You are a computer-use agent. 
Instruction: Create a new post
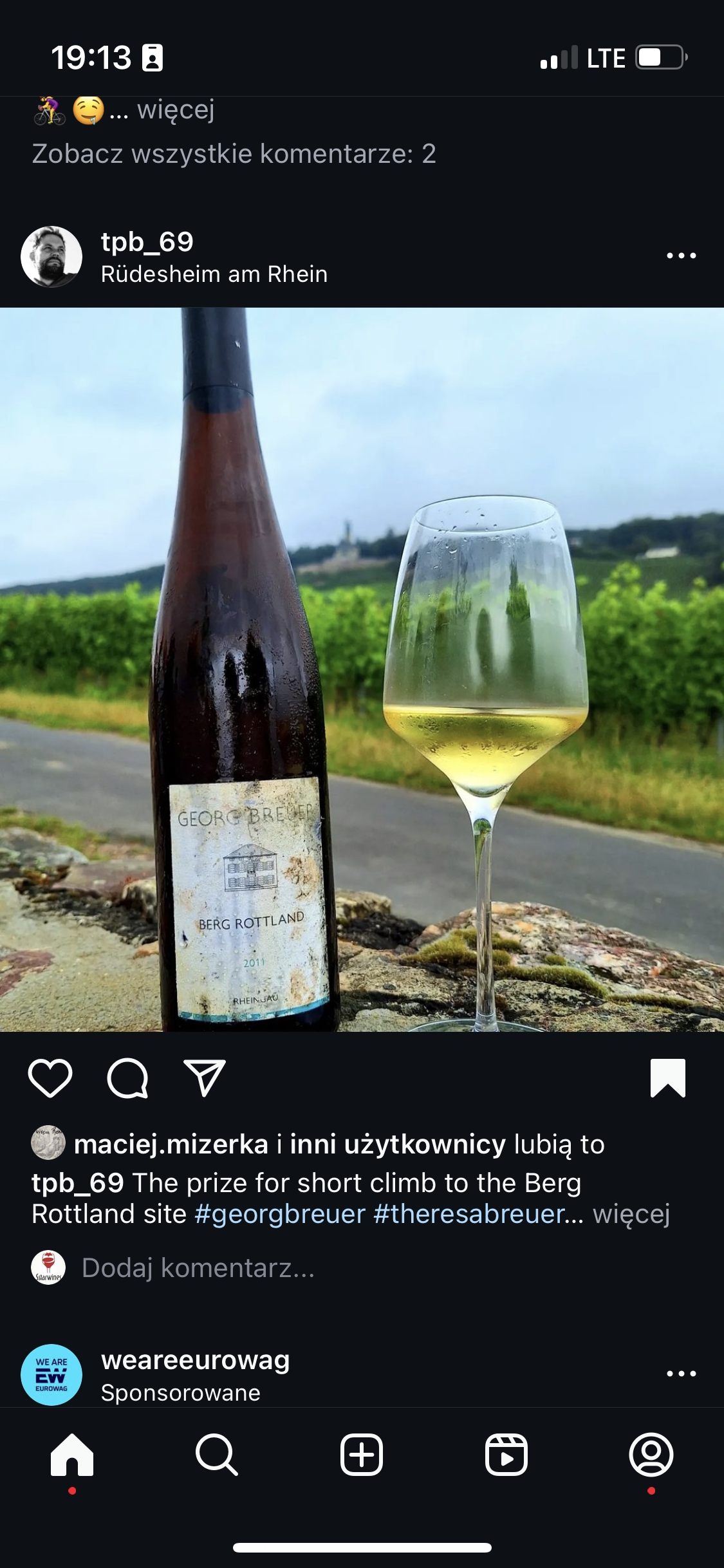point(362,1455)
